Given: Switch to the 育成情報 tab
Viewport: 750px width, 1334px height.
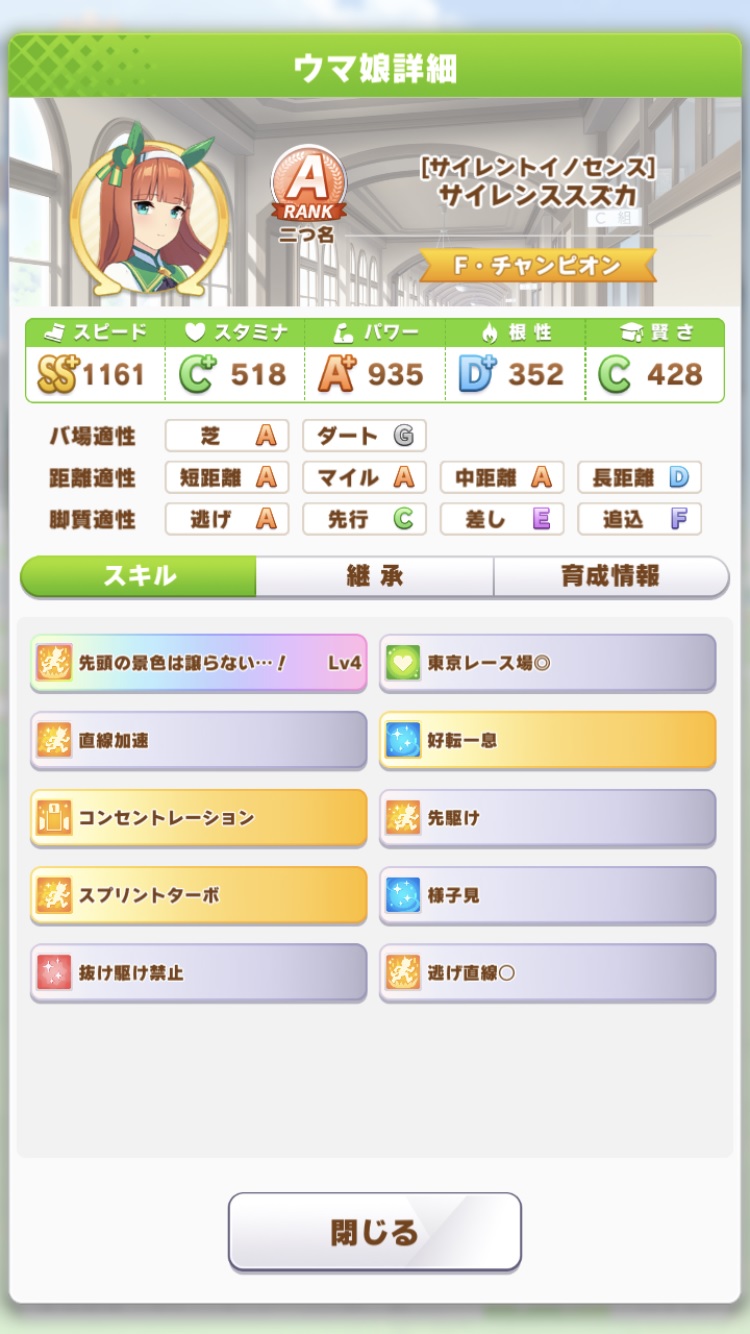Looking at the screenshot, I should (x=610, y=576).
